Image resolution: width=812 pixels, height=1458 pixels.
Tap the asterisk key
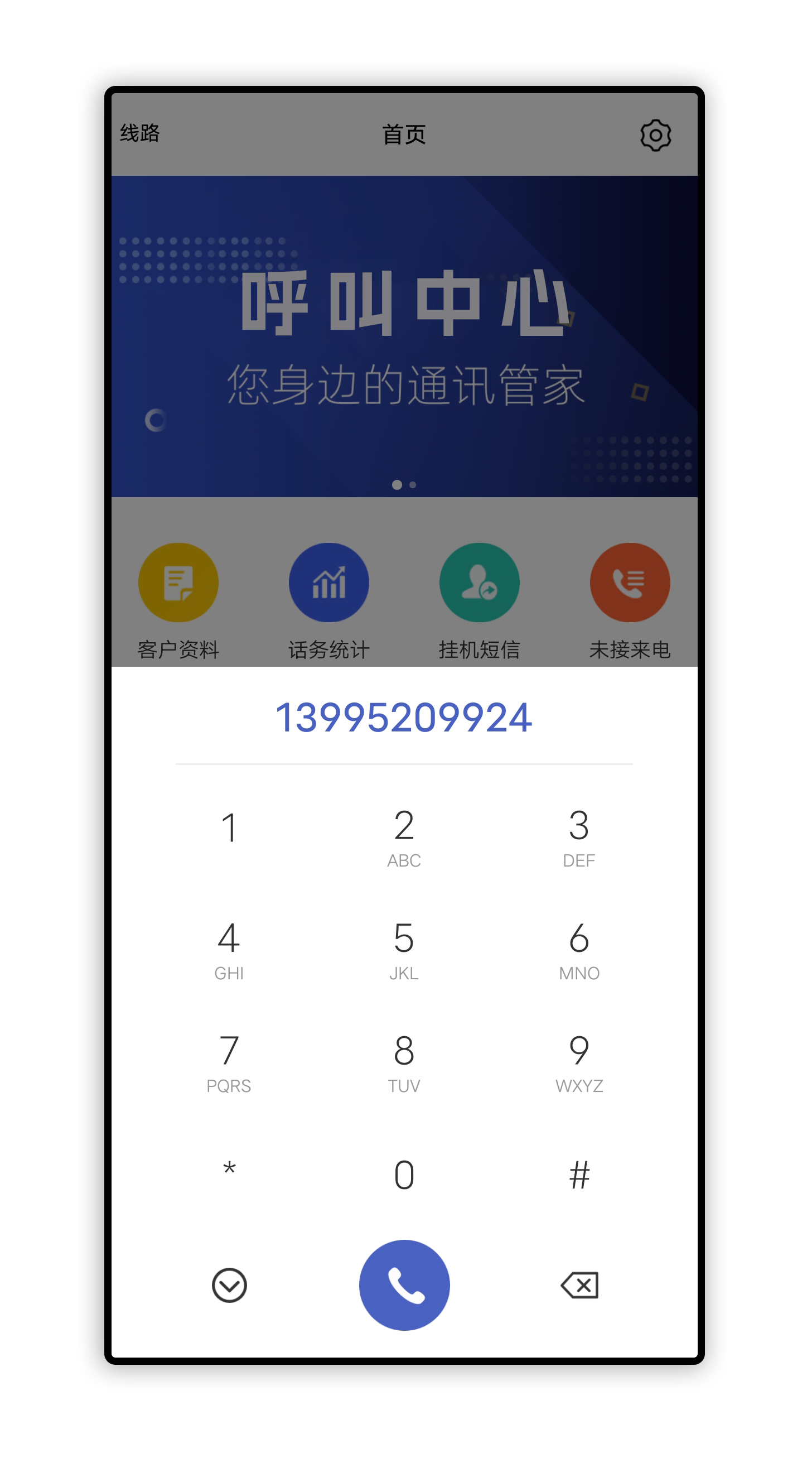coord(229,1171)
